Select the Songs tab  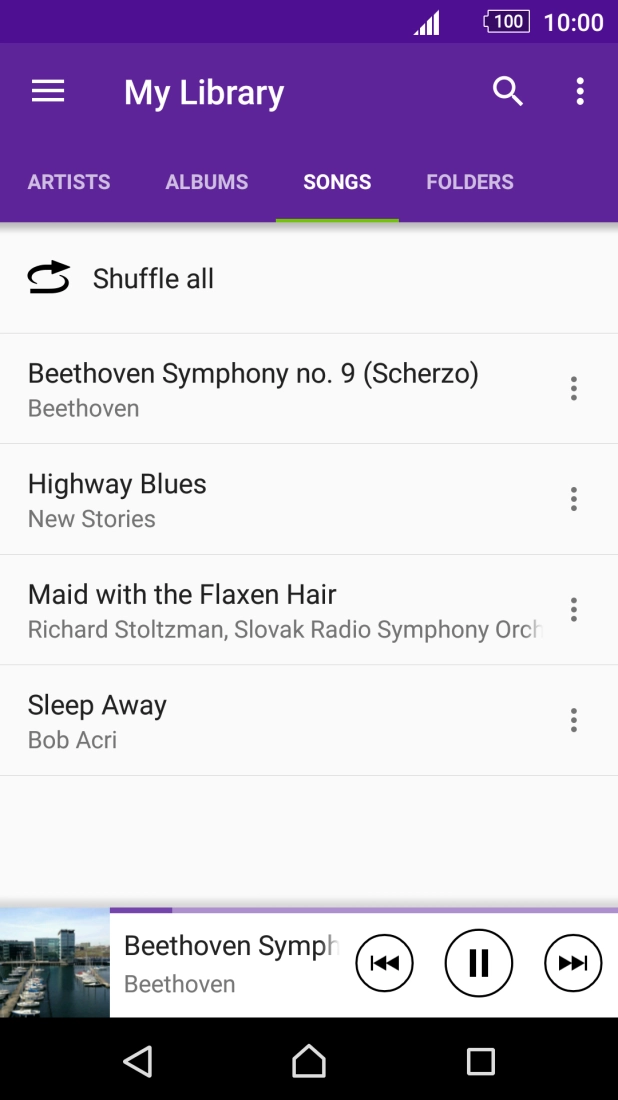[x=337, y=182]
